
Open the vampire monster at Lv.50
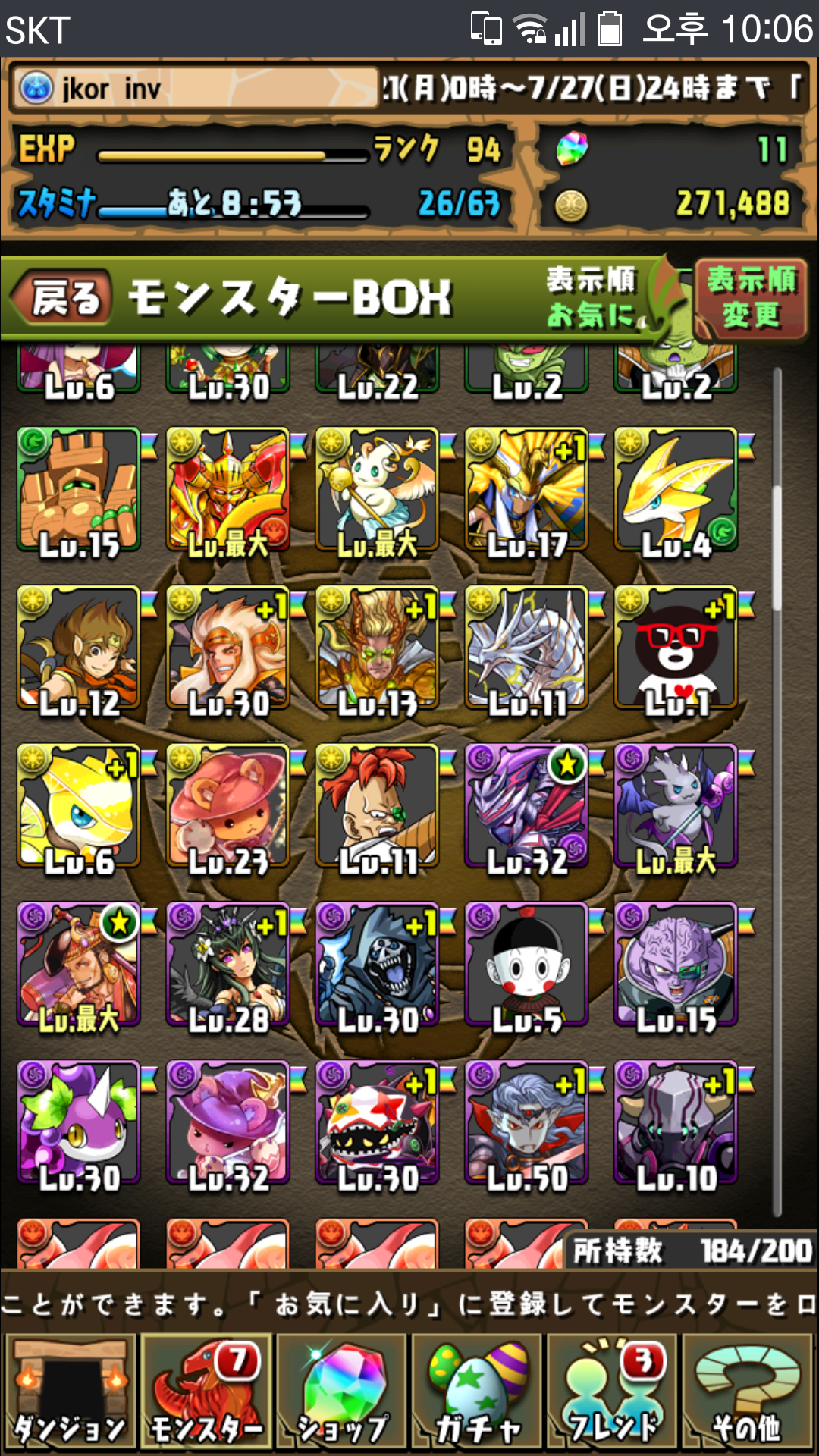526,1123
